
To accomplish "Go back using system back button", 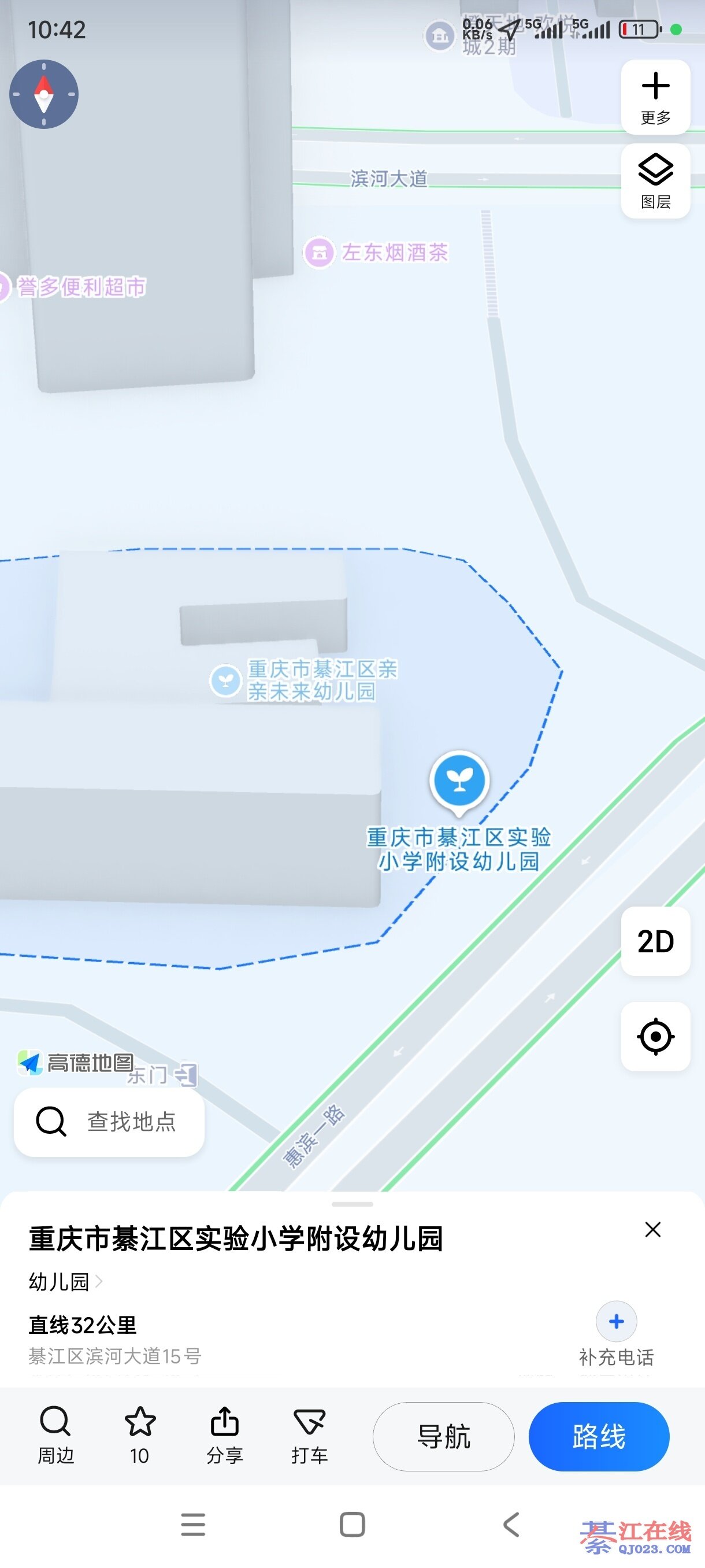I will click(x=511, y=1525).
